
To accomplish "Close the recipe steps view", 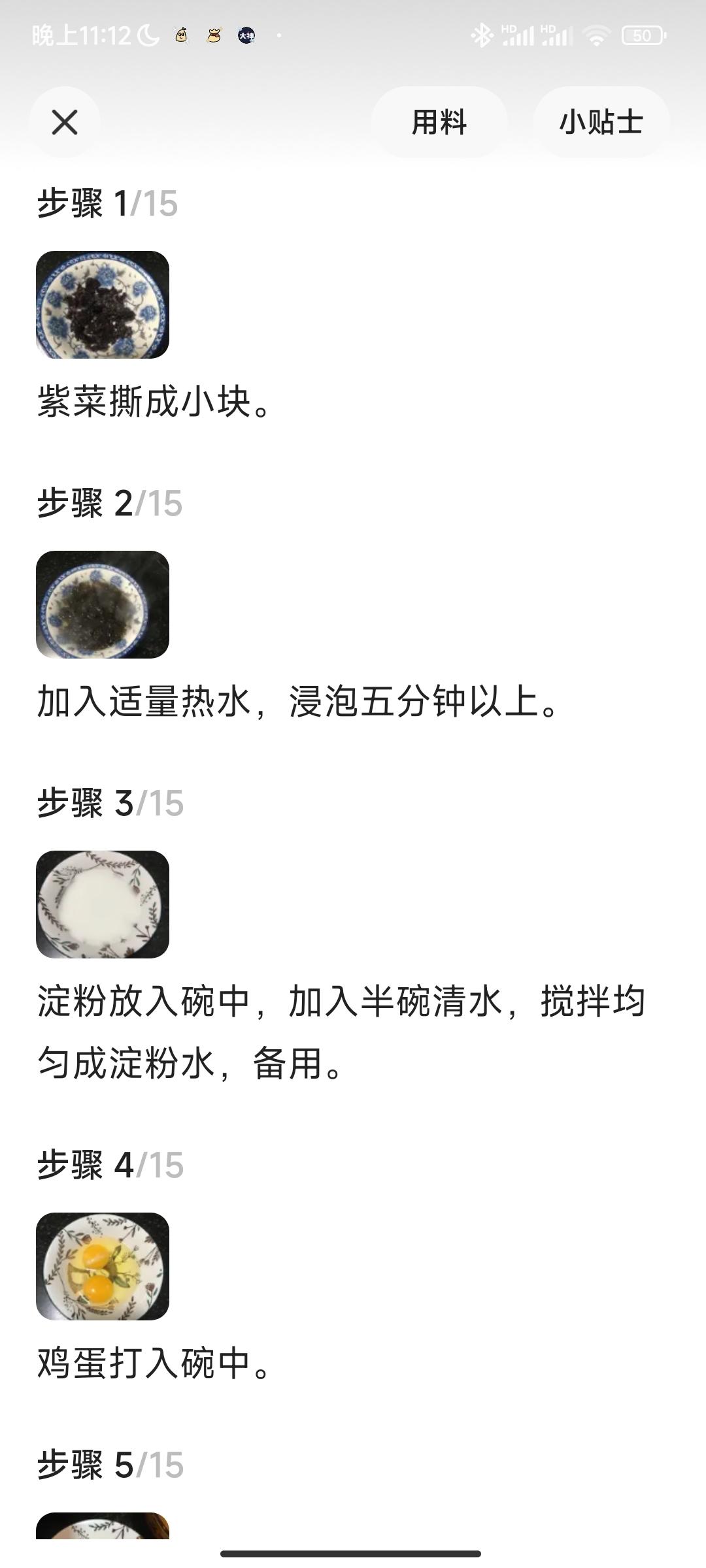I will pyautogui.click(x=65, y=123).
